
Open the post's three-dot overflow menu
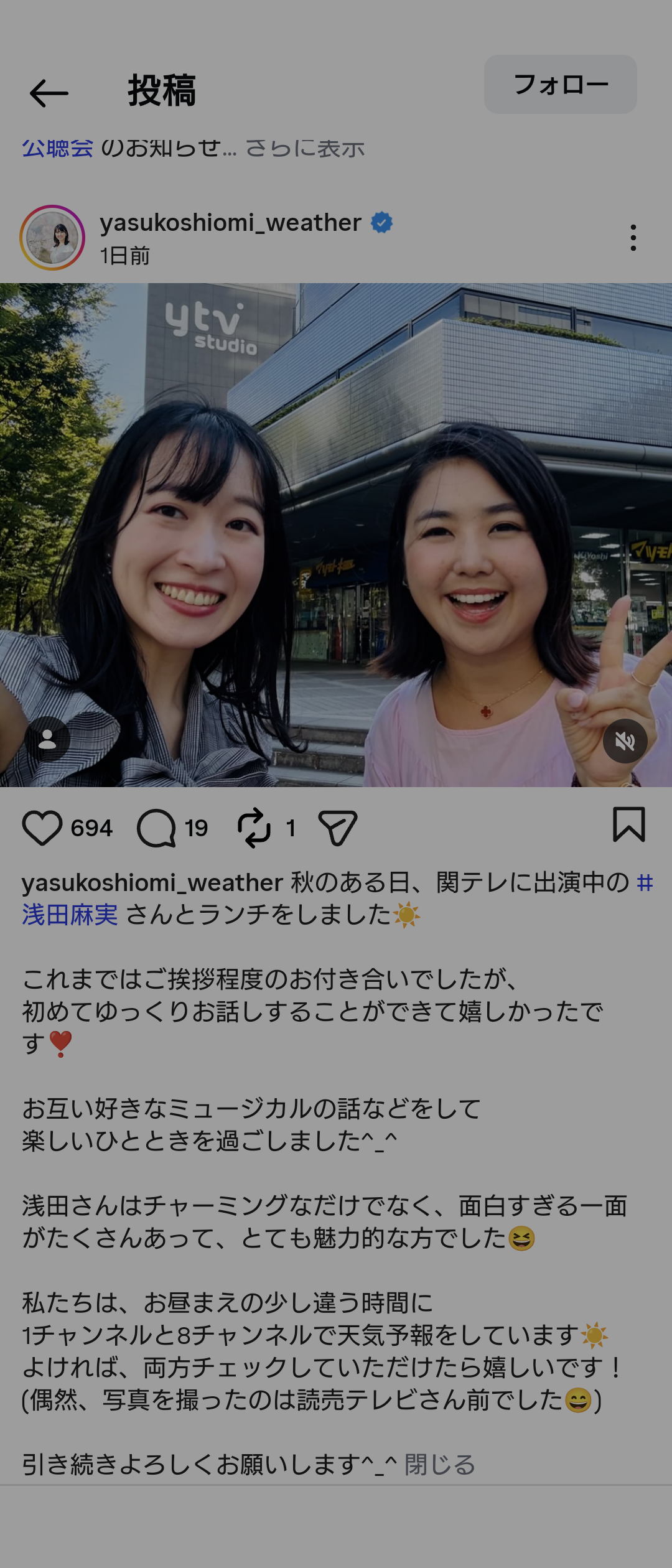pyautogui.click(x=633, y=238)
